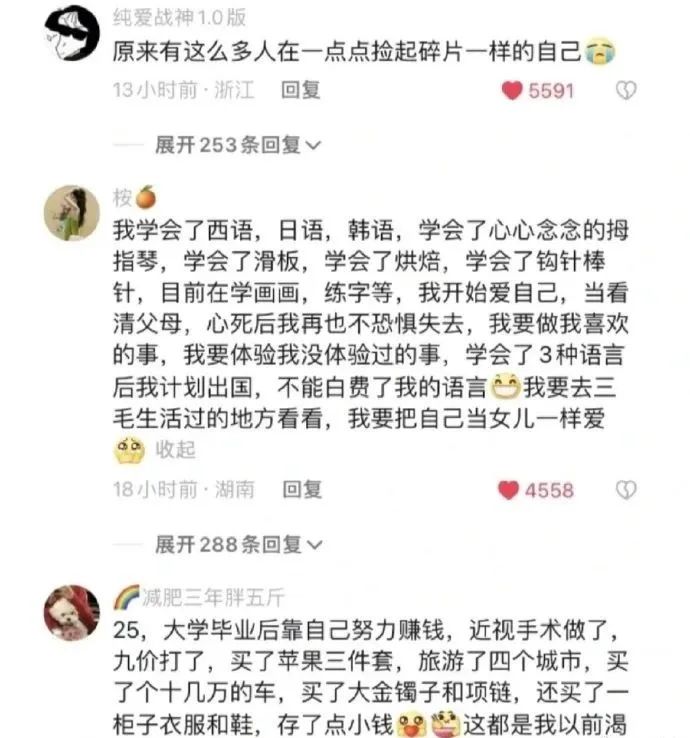This screenshot has width=690, height=738.
Task: Like the comment with 5591 likes
Action: [513, 91]
